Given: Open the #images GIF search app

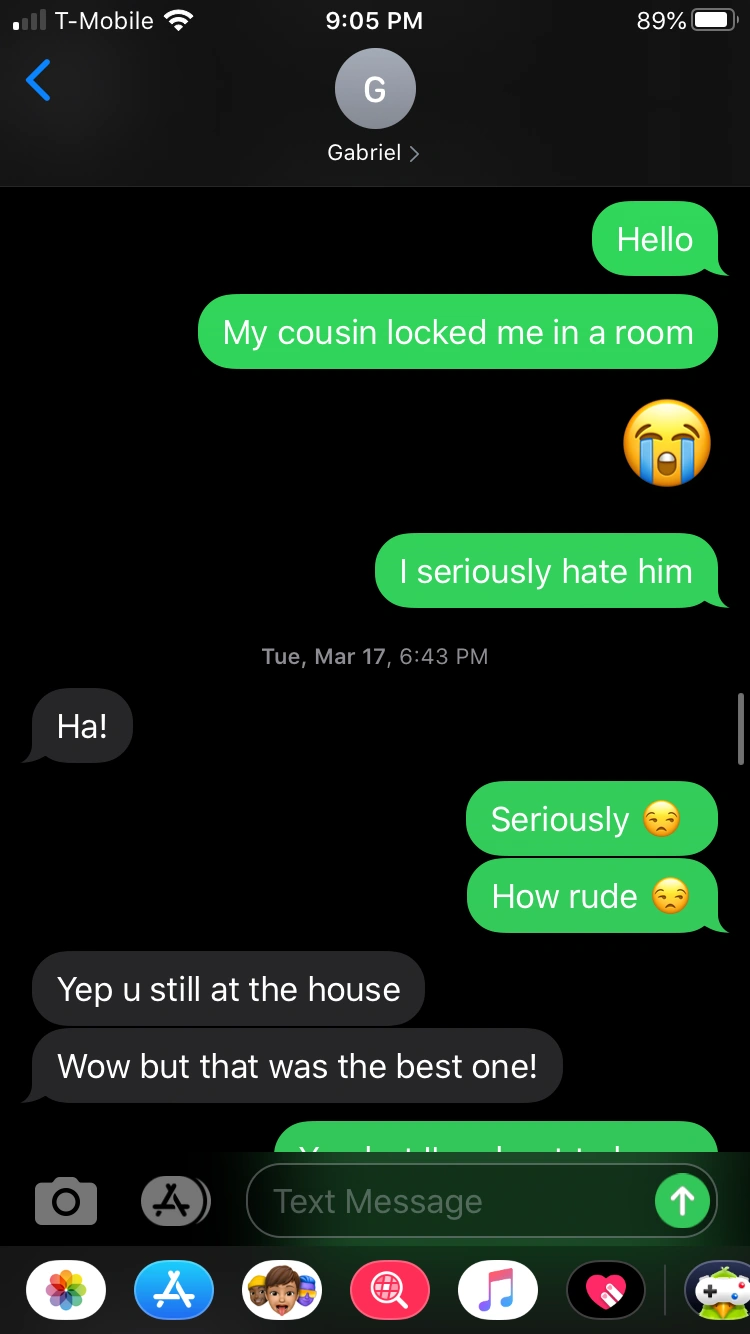Looking at the screenshot, I should tap(390, 1290).
